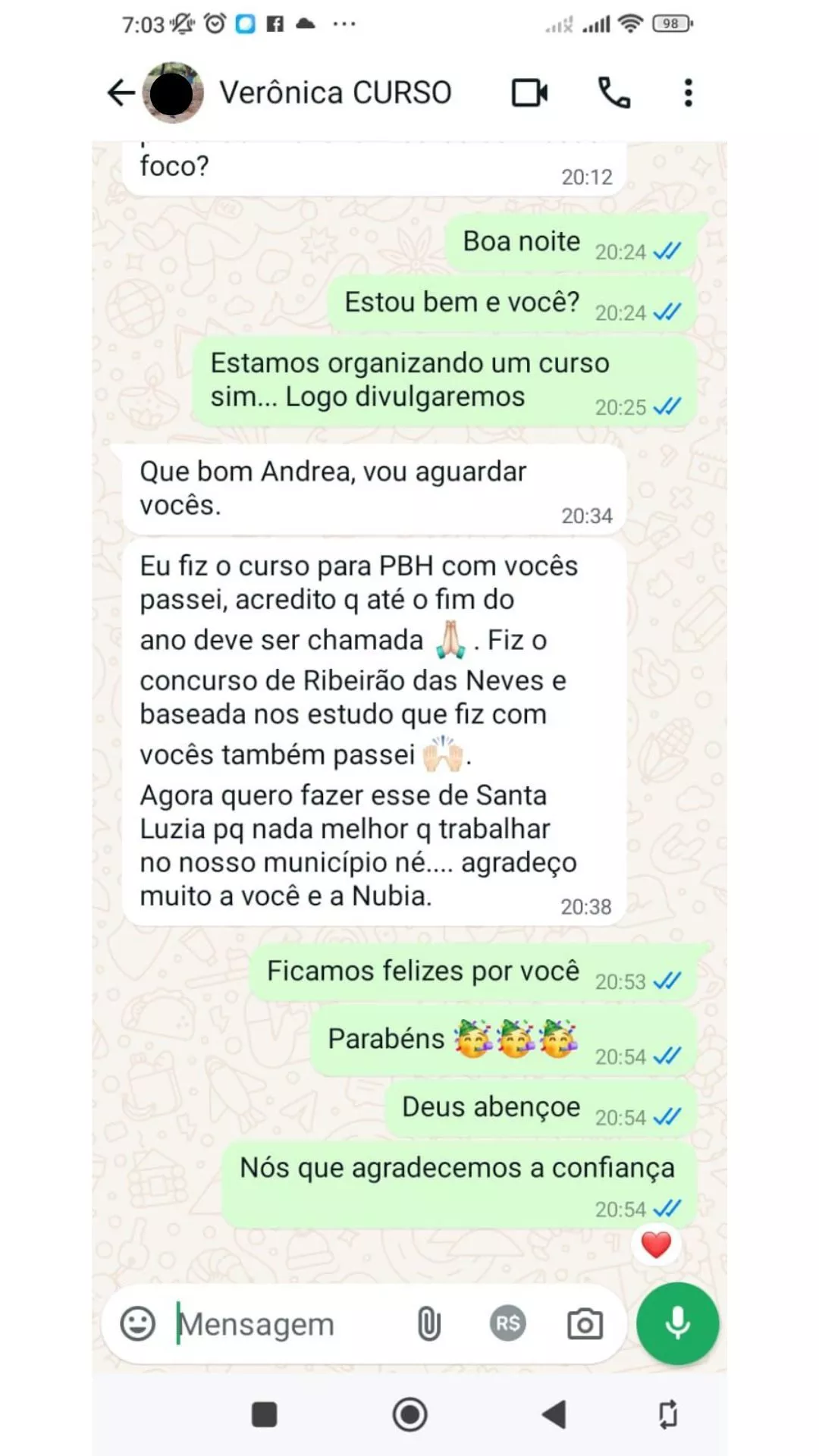The width and height of the screenshot is (819, 1456).
Task: Tap the system back triangle
Action: (x=554, y=1414)
